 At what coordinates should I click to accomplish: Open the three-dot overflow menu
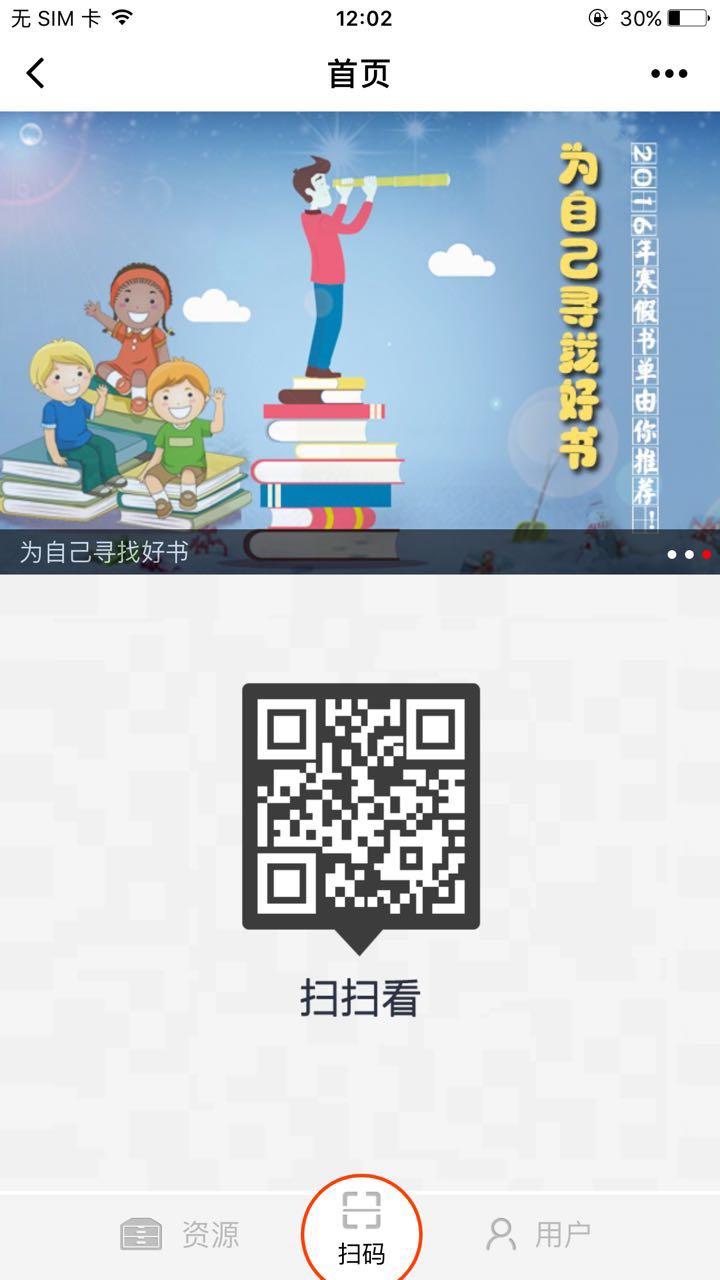pos(669,73)
